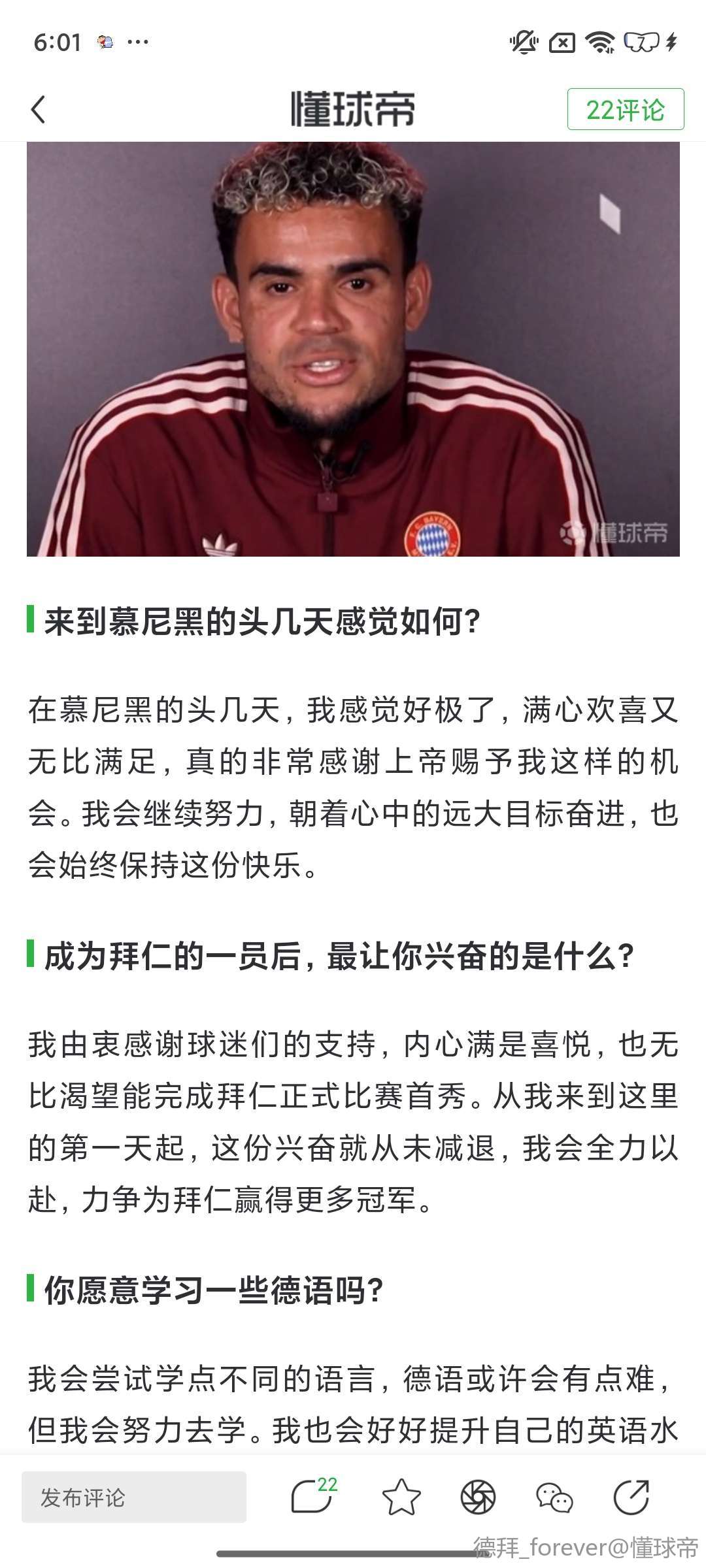Tap the camera shutter screenshot icon
This screenshot has width=706, height=1568.
click(478, 1497)
